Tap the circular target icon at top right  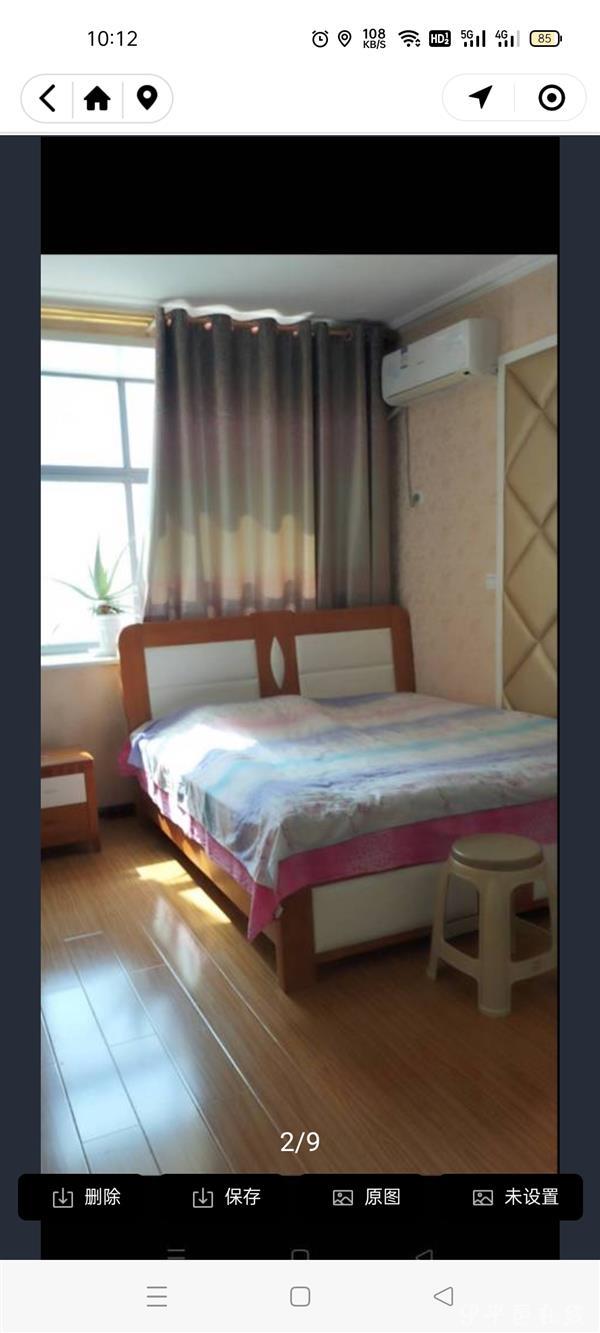coord(551,97)
